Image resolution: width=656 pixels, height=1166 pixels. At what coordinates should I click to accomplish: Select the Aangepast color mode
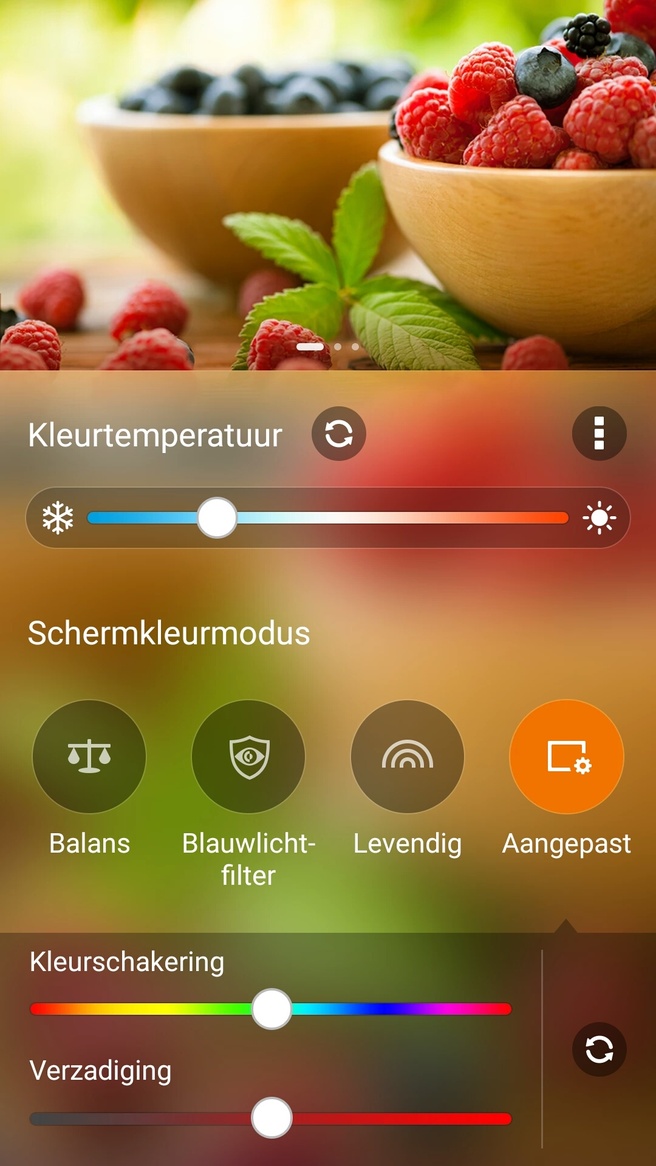566,757
